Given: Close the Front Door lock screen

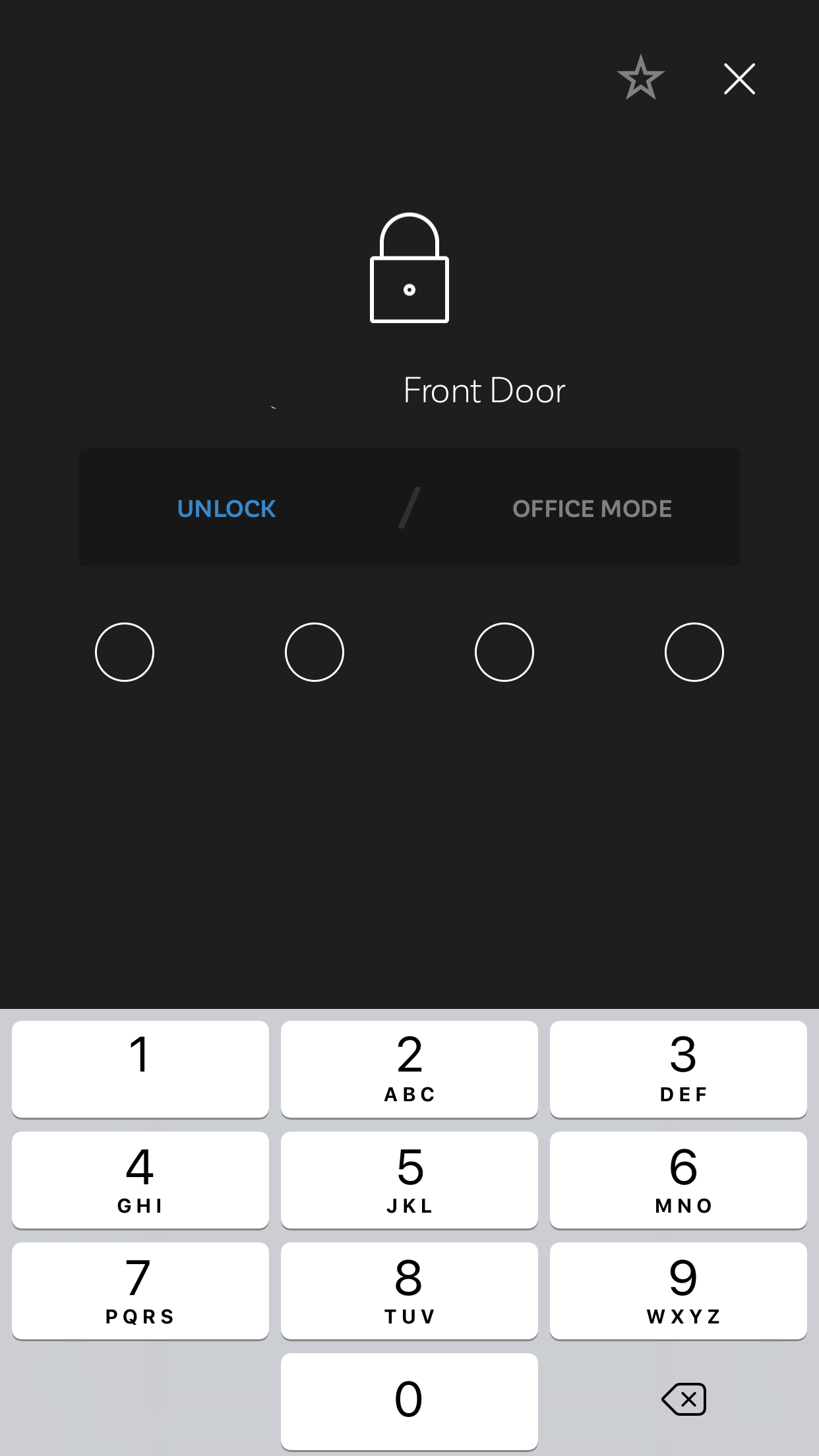Looking at the screenshot, I should coord(739,79).
